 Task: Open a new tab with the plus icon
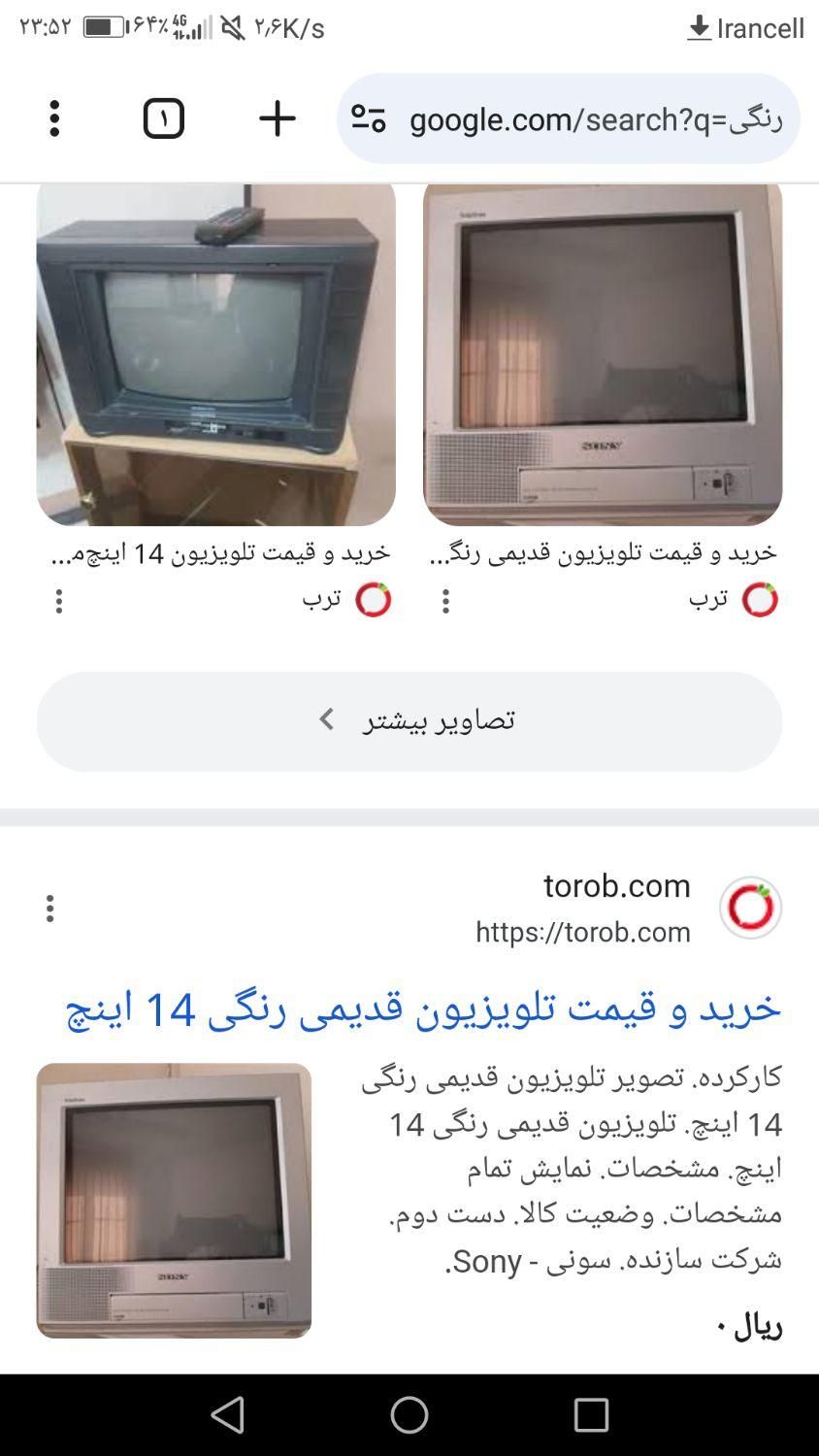tap(278, 118)
